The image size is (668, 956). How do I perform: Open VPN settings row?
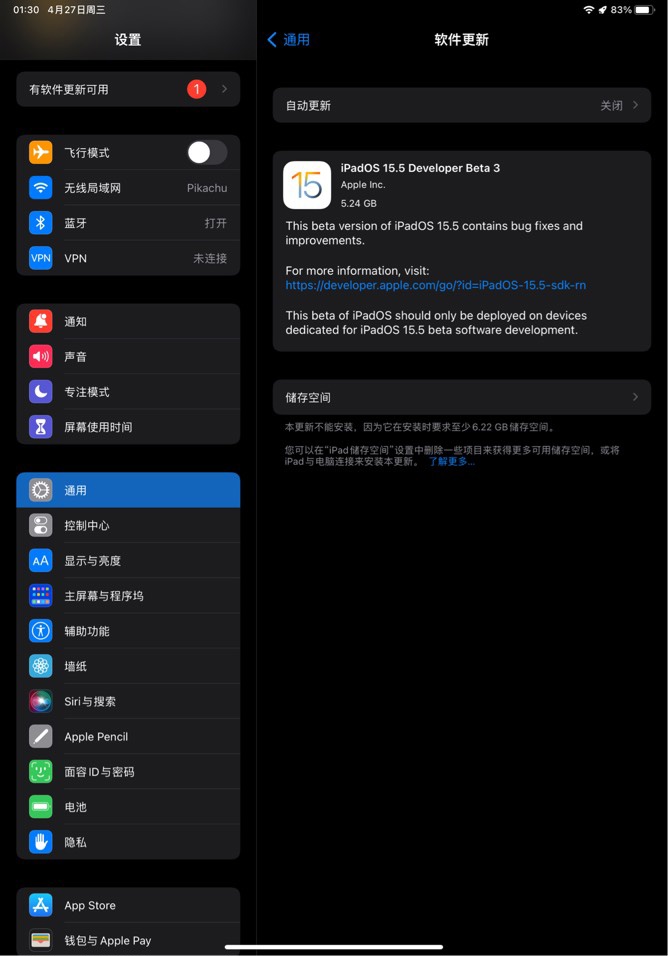coord(128,258)
